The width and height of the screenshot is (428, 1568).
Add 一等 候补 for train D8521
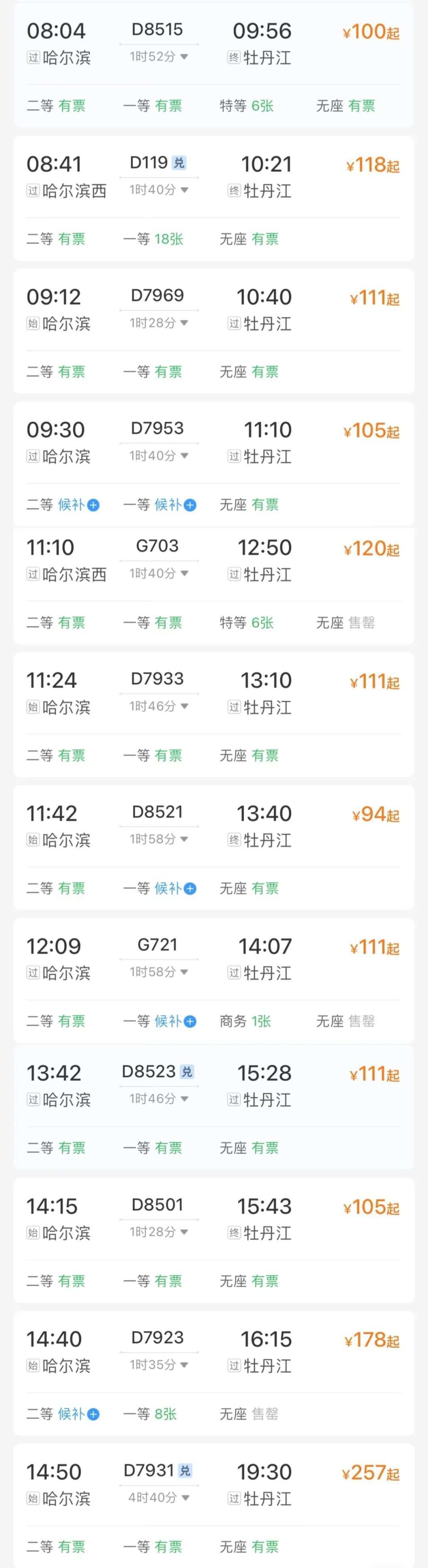tap(175, 889)
